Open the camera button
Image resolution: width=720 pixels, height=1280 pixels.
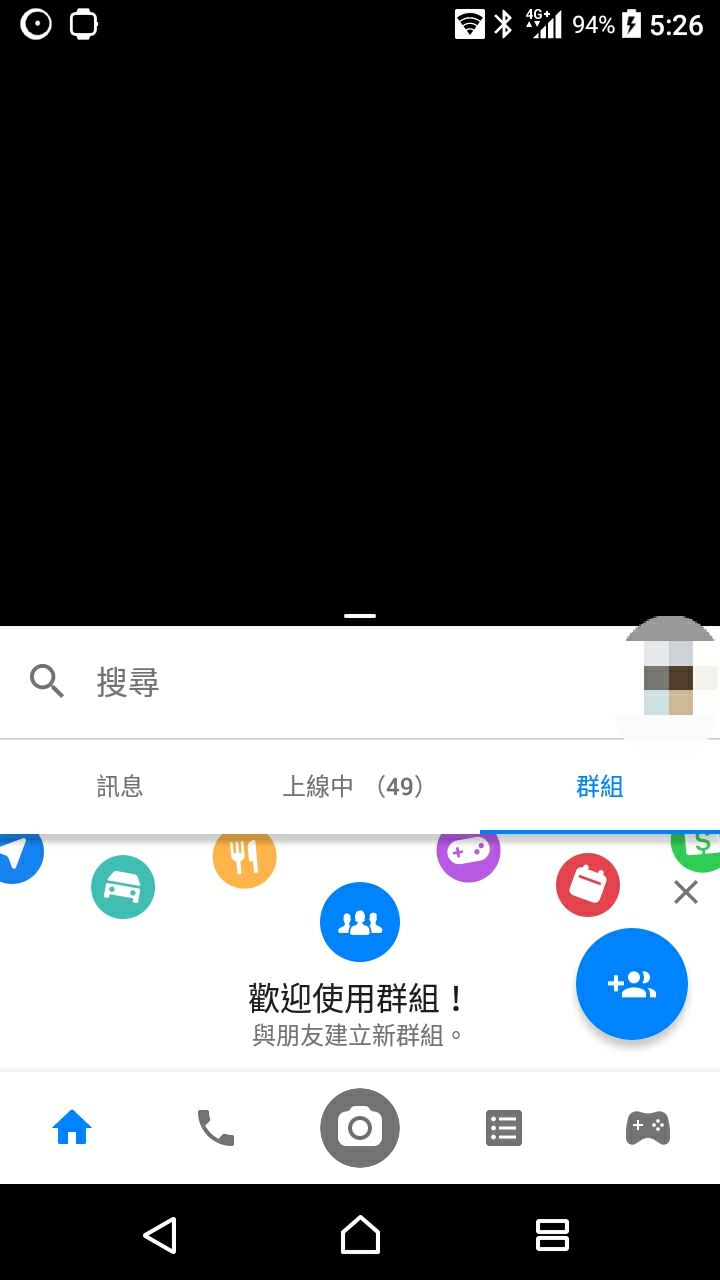click(x=360, y=1128)
